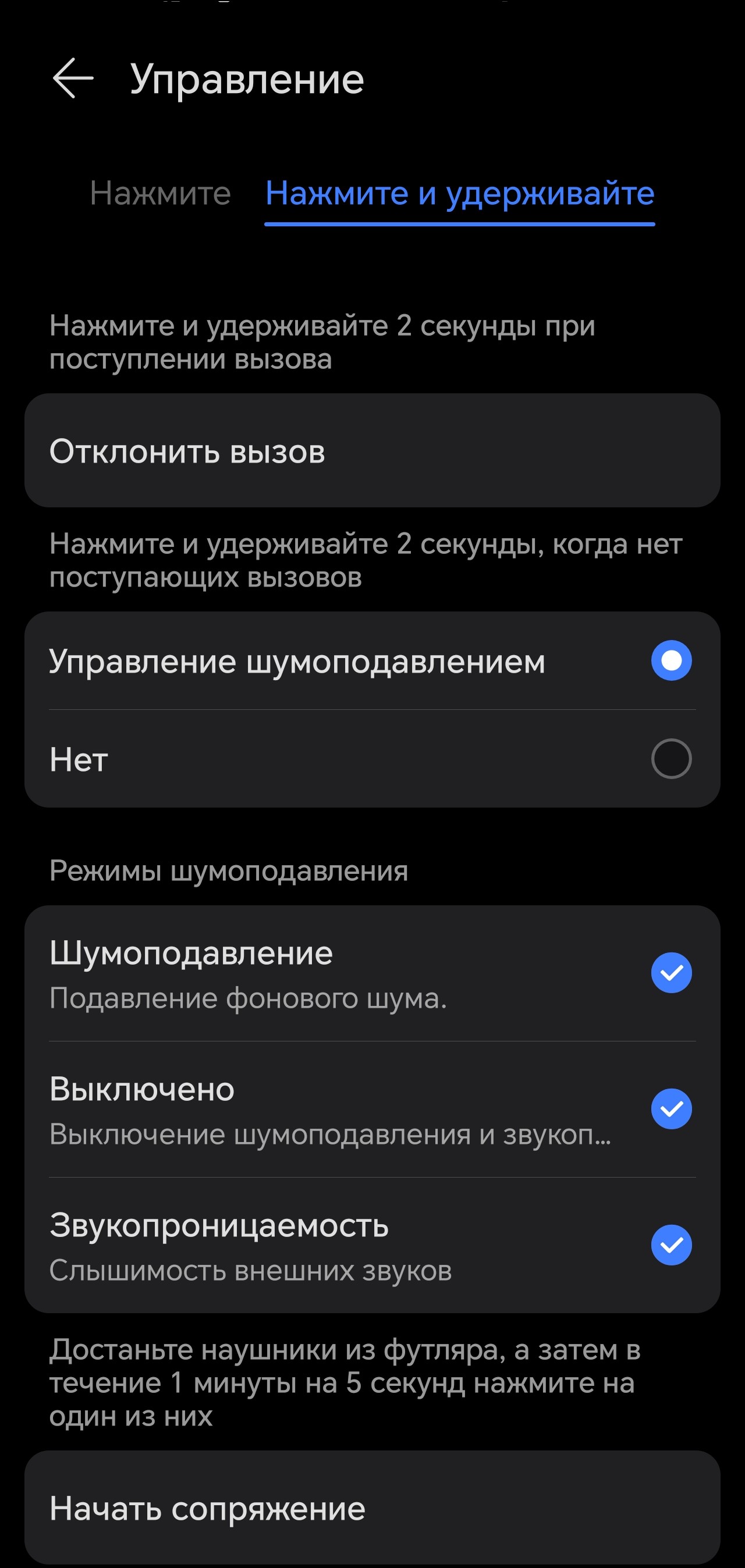This screenshot has height=1568, width=745.
Task: Uncheck the Выключено mode
Action: tap(670, 1109)
